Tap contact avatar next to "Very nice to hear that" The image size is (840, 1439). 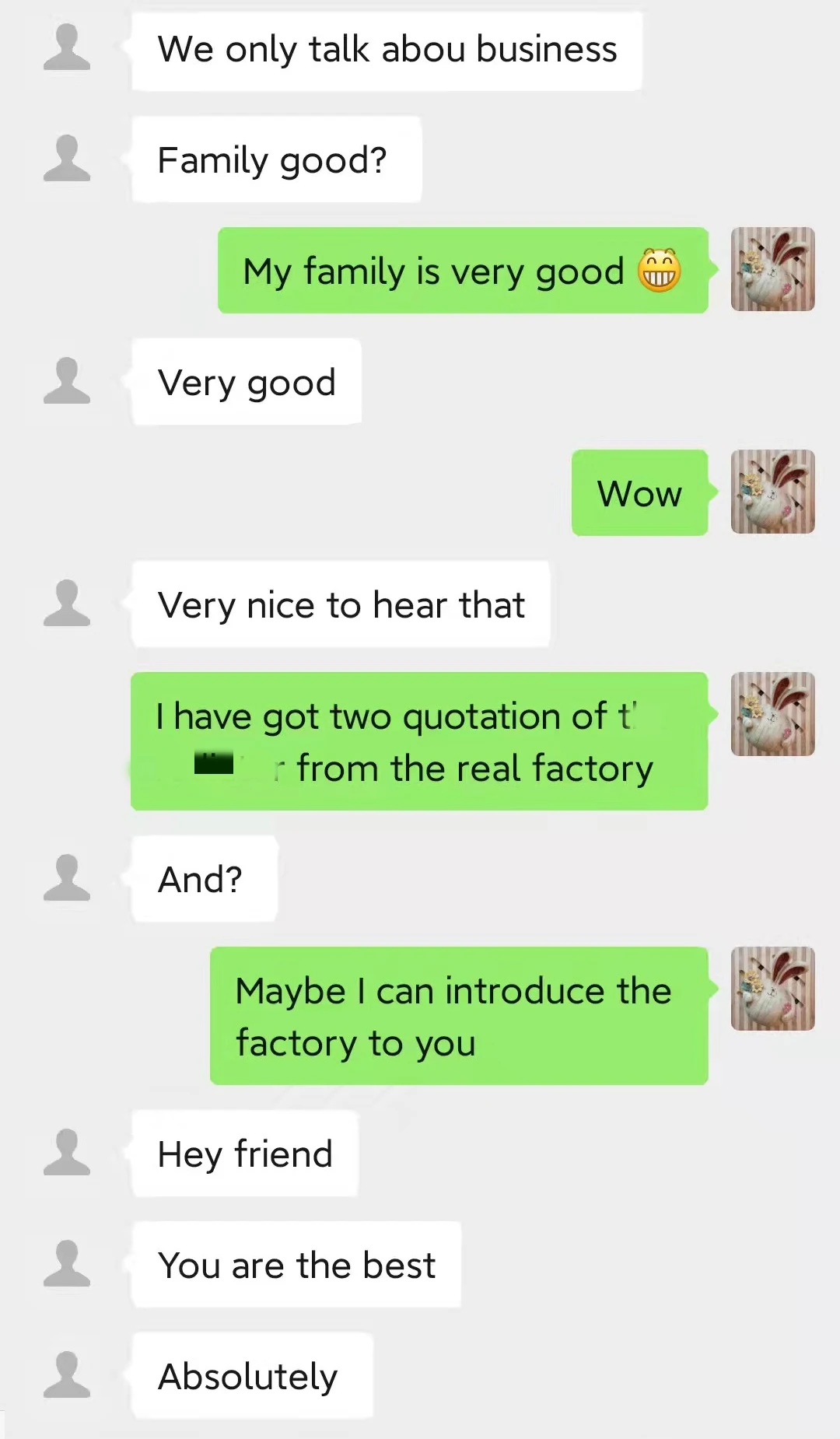(67, 604)
